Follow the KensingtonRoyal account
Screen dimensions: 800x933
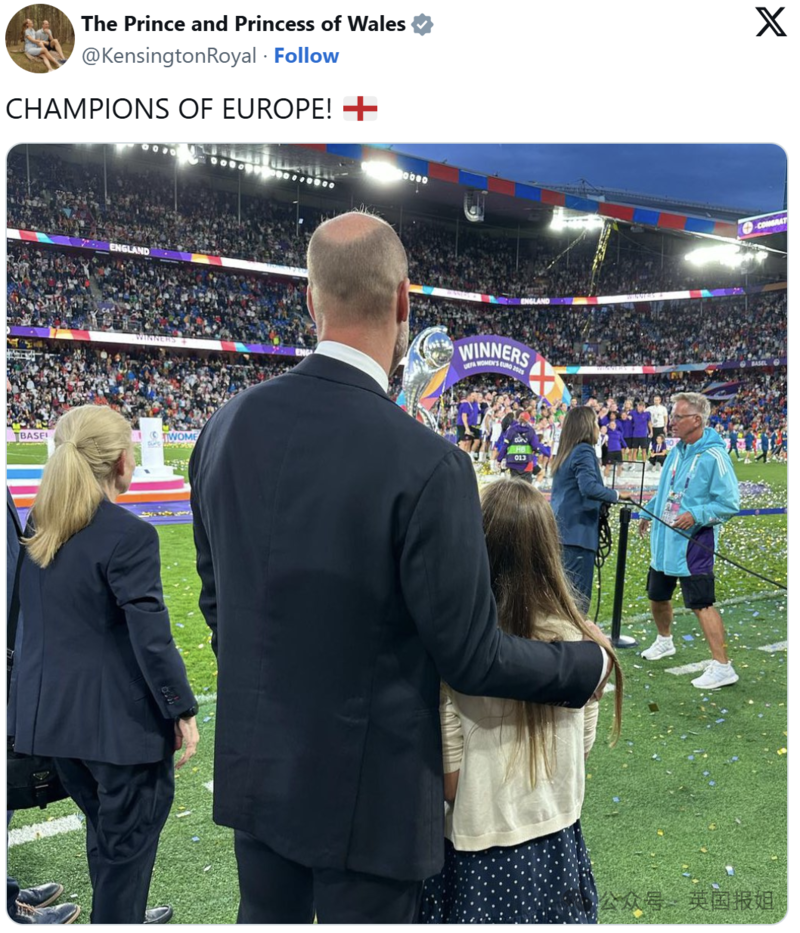click(306, 56)
